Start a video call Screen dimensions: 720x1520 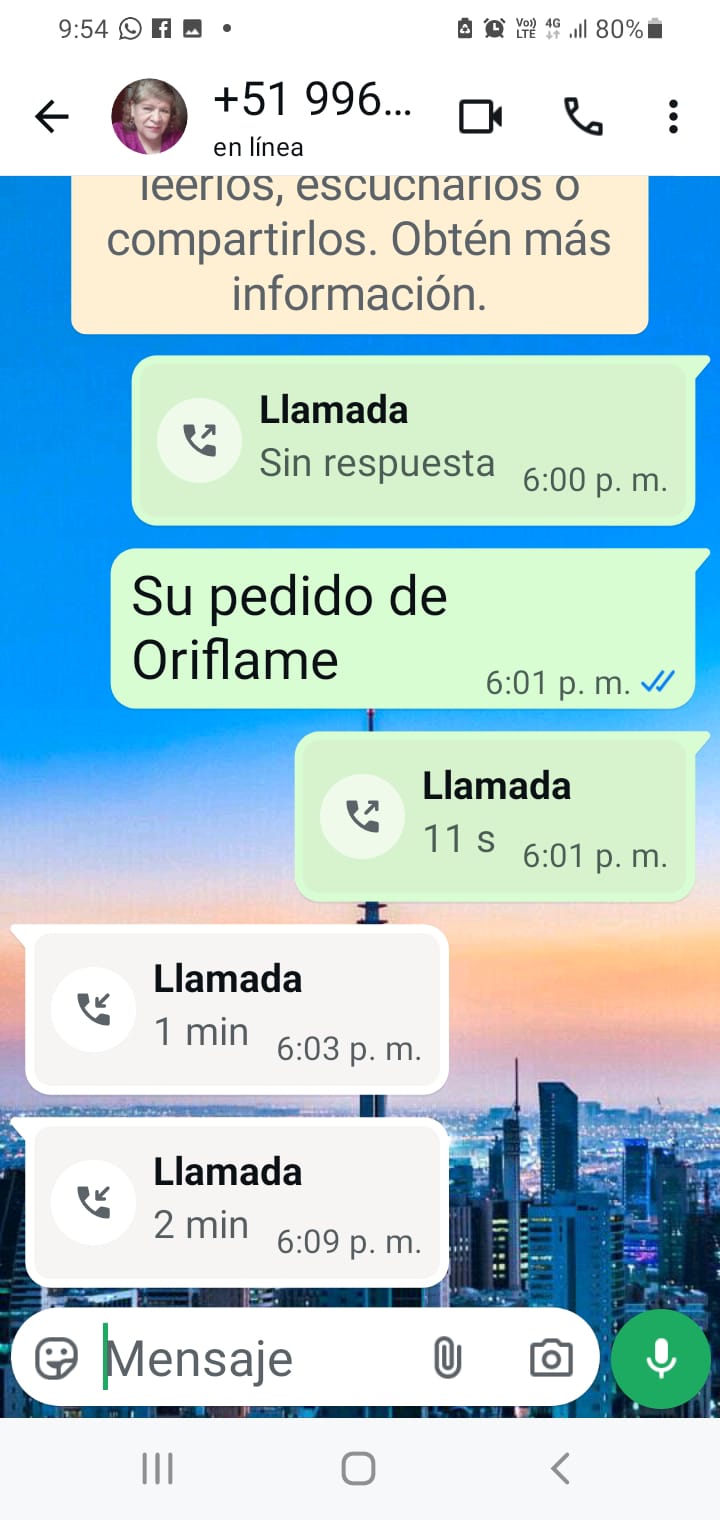(480, 117)
